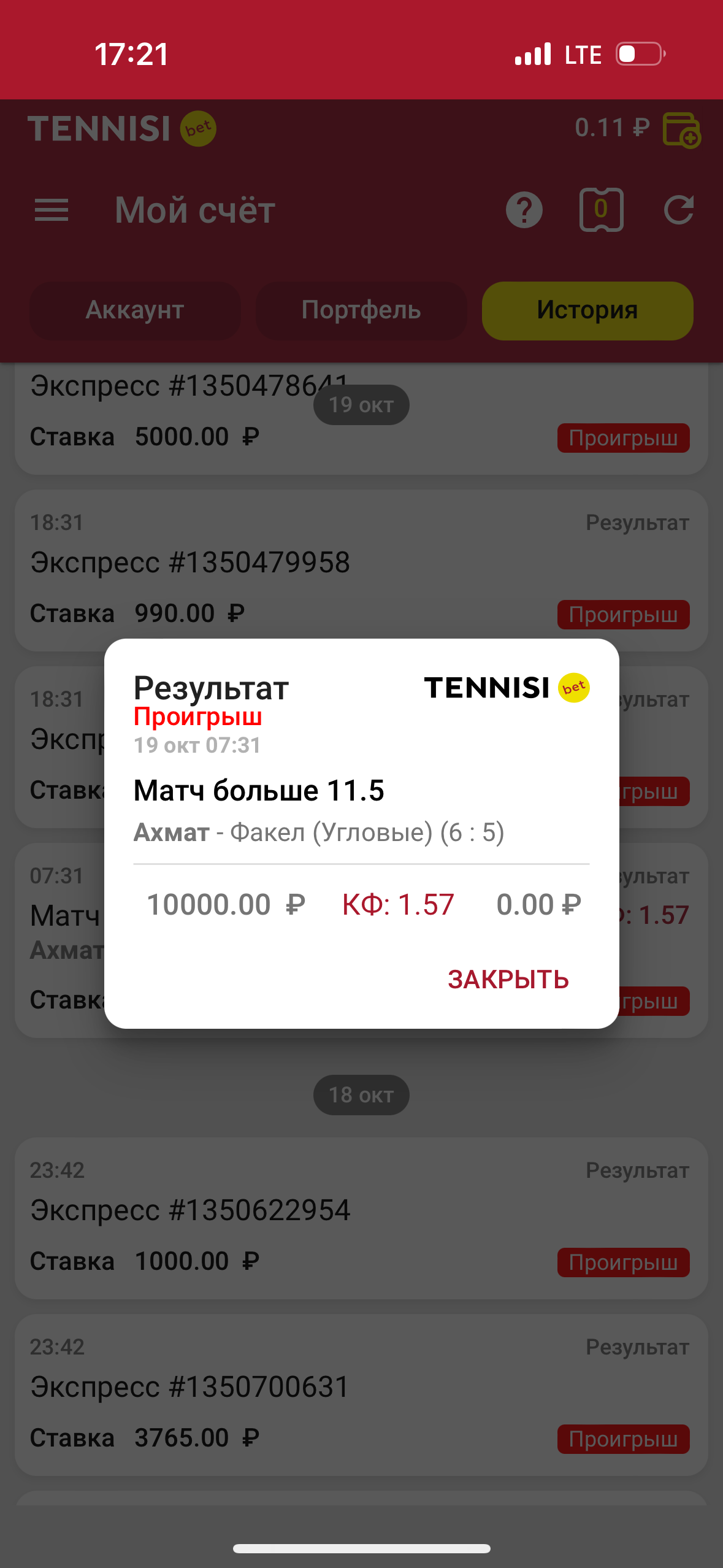This screenshot has width=723, height=1568.
Task: Open bet Экспресс #1350622954
Action: coord(361,1217)
